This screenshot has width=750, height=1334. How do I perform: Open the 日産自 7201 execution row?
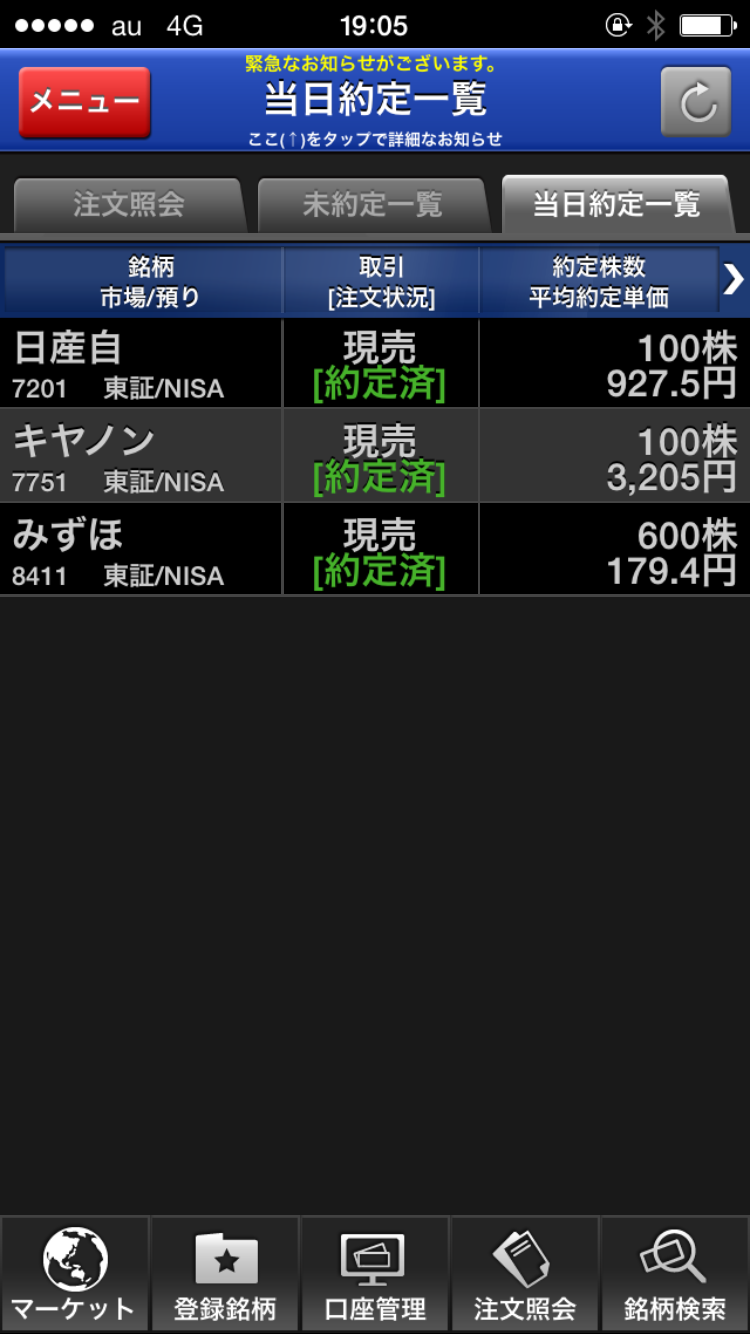375,364
